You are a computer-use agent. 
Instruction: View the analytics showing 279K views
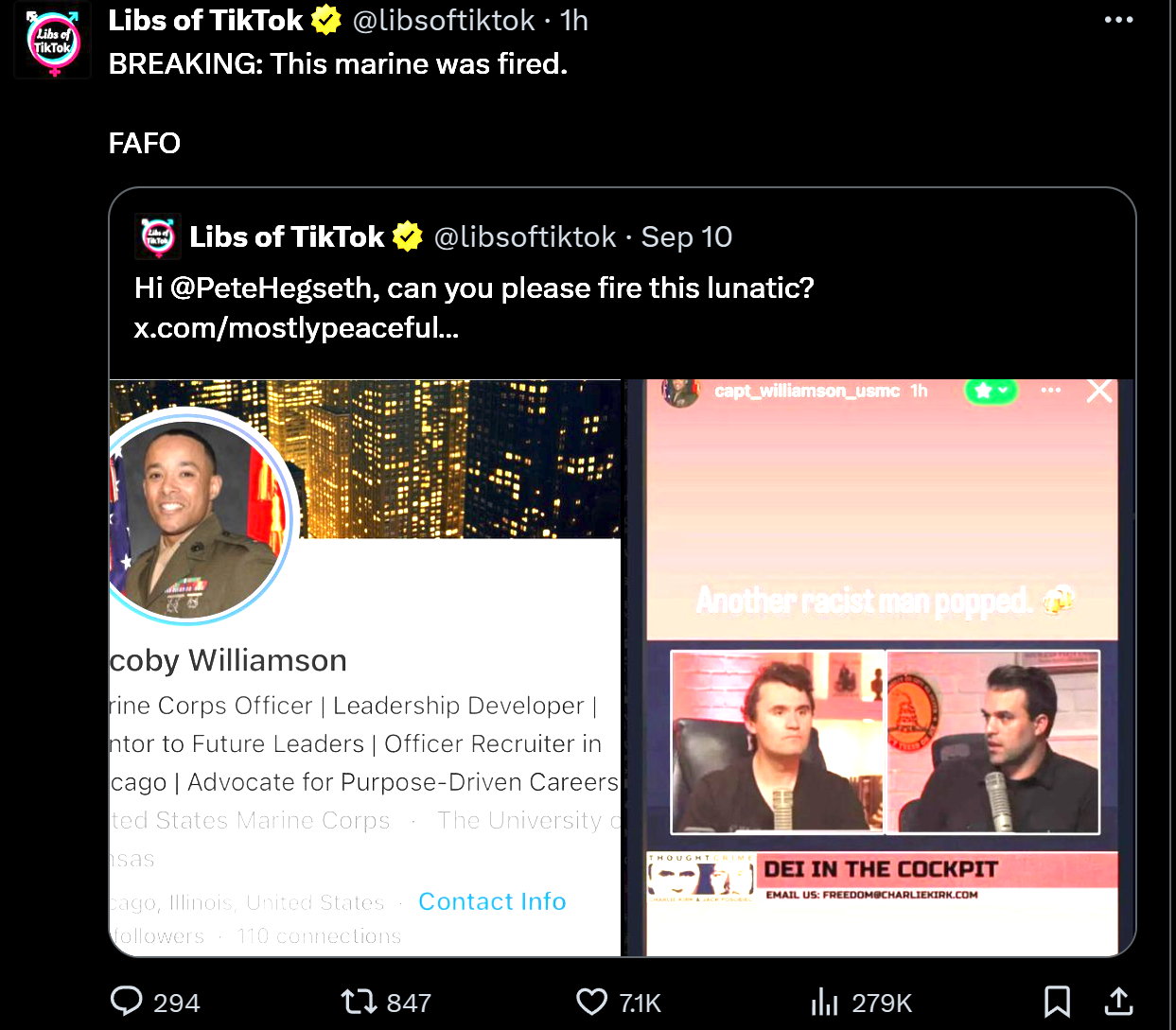click(x=825, y=1002)
